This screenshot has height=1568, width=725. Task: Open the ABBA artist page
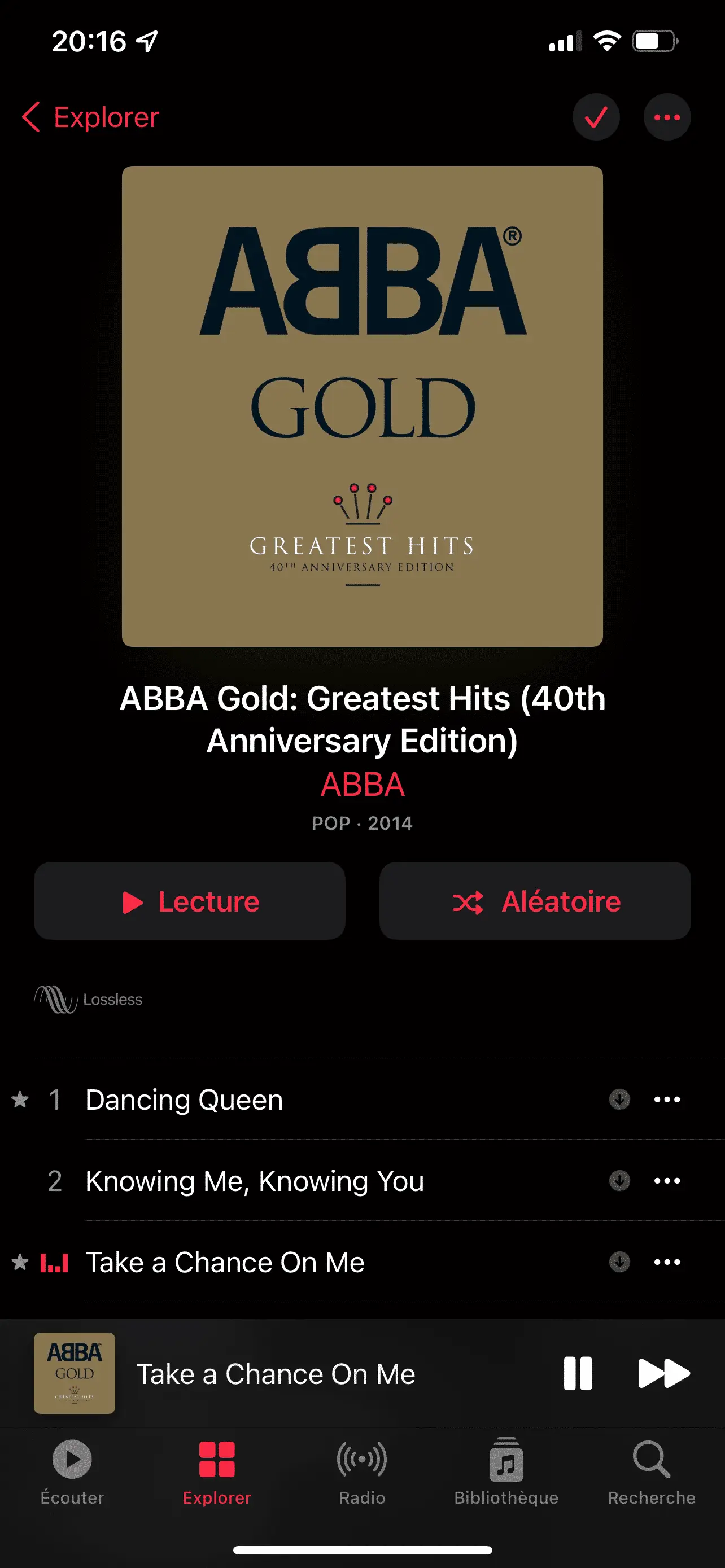362,784
